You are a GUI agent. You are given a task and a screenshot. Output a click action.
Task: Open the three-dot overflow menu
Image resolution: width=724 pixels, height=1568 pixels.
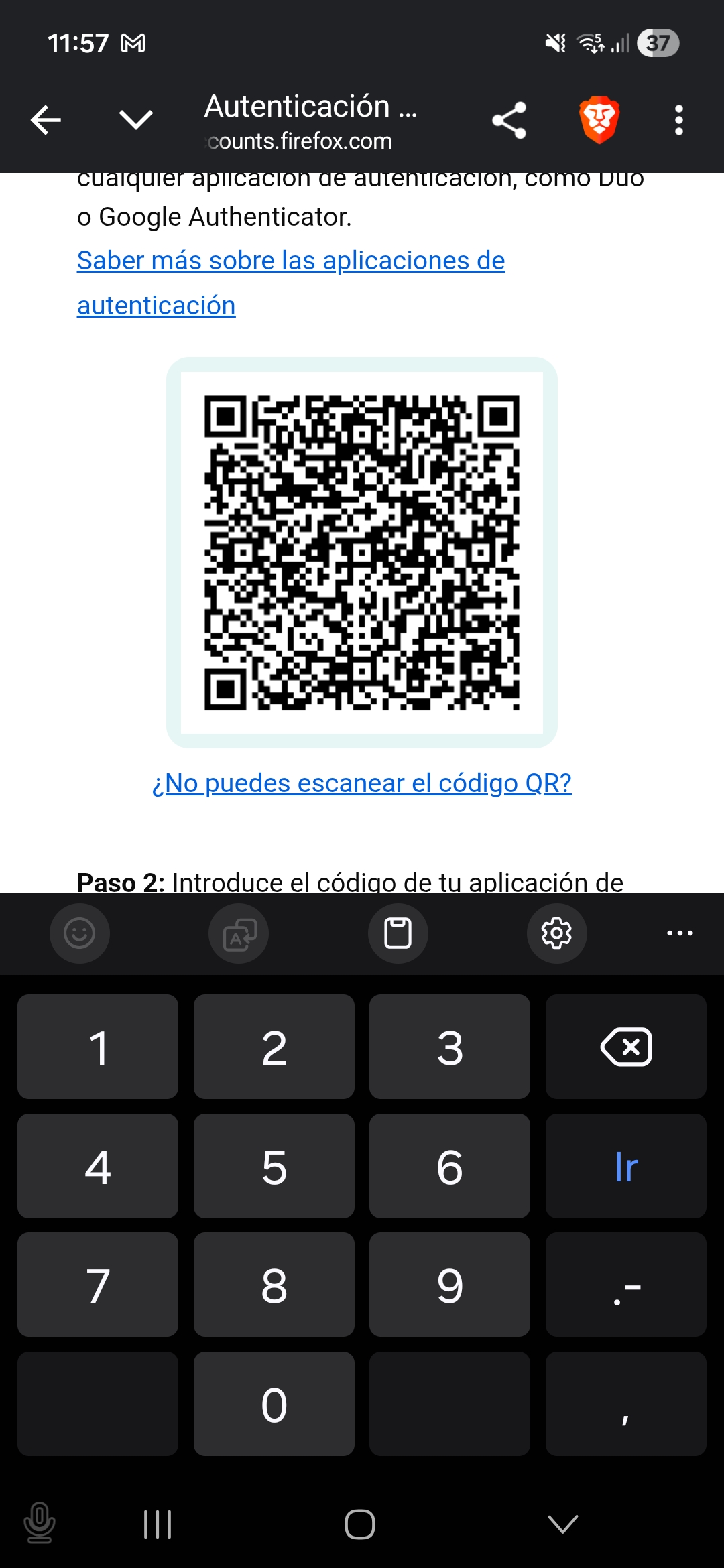click(x=678, y=121)
